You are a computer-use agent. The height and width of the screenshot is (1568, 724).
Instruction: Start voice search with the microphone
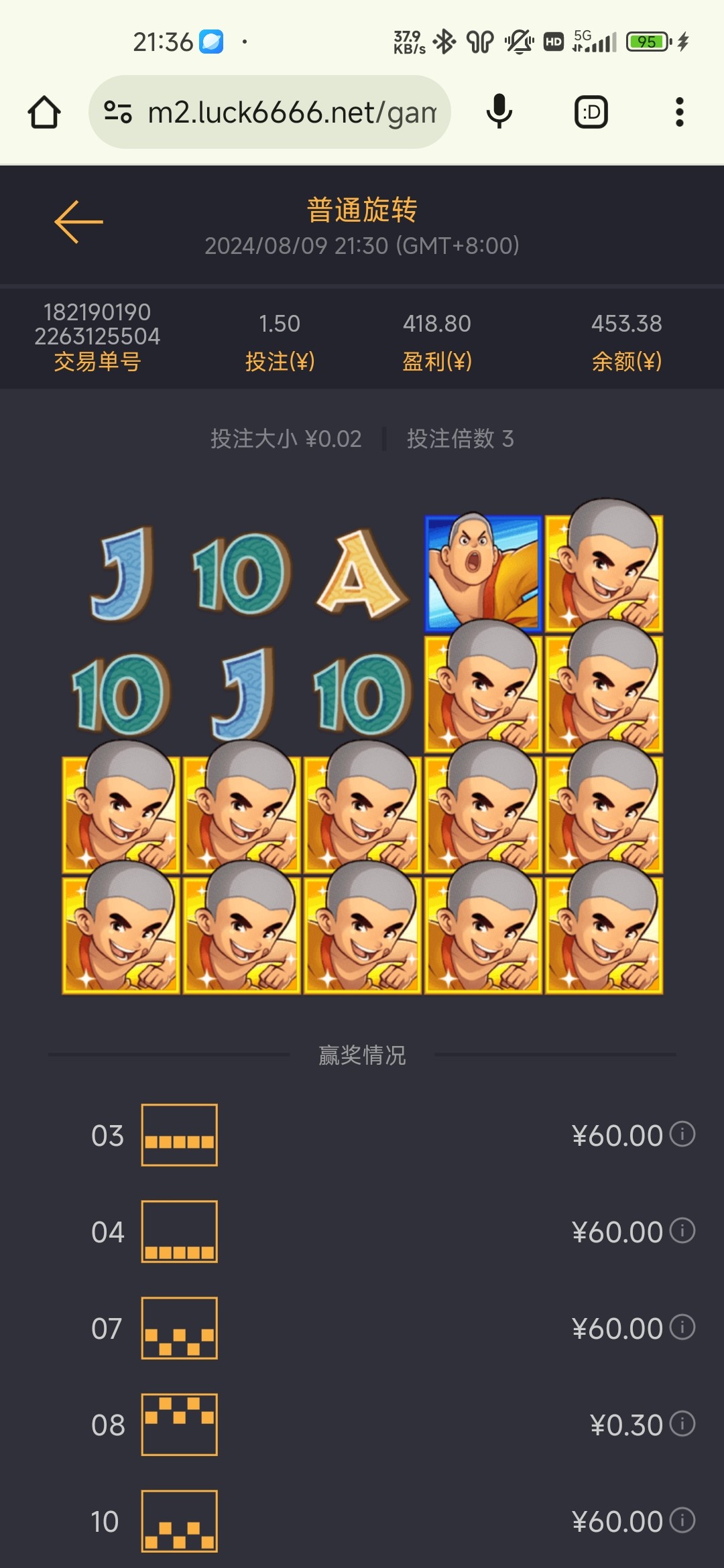(x=499, y=112)
